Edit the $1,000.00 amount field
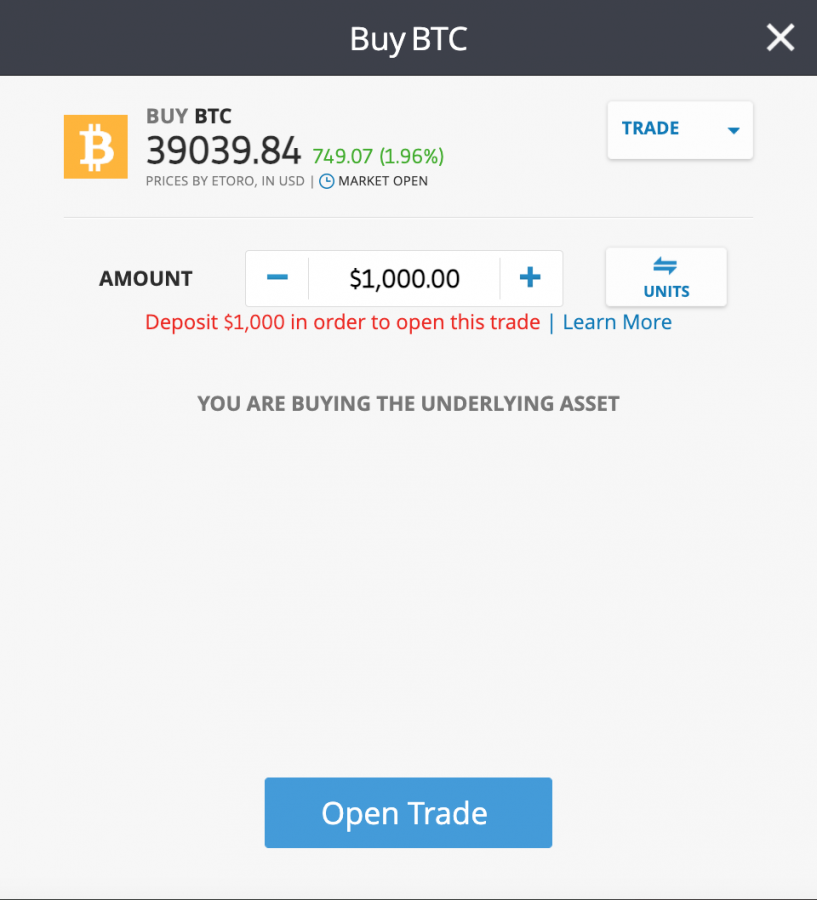Viewport: 817px width, 900px height. tap(404, 278)
